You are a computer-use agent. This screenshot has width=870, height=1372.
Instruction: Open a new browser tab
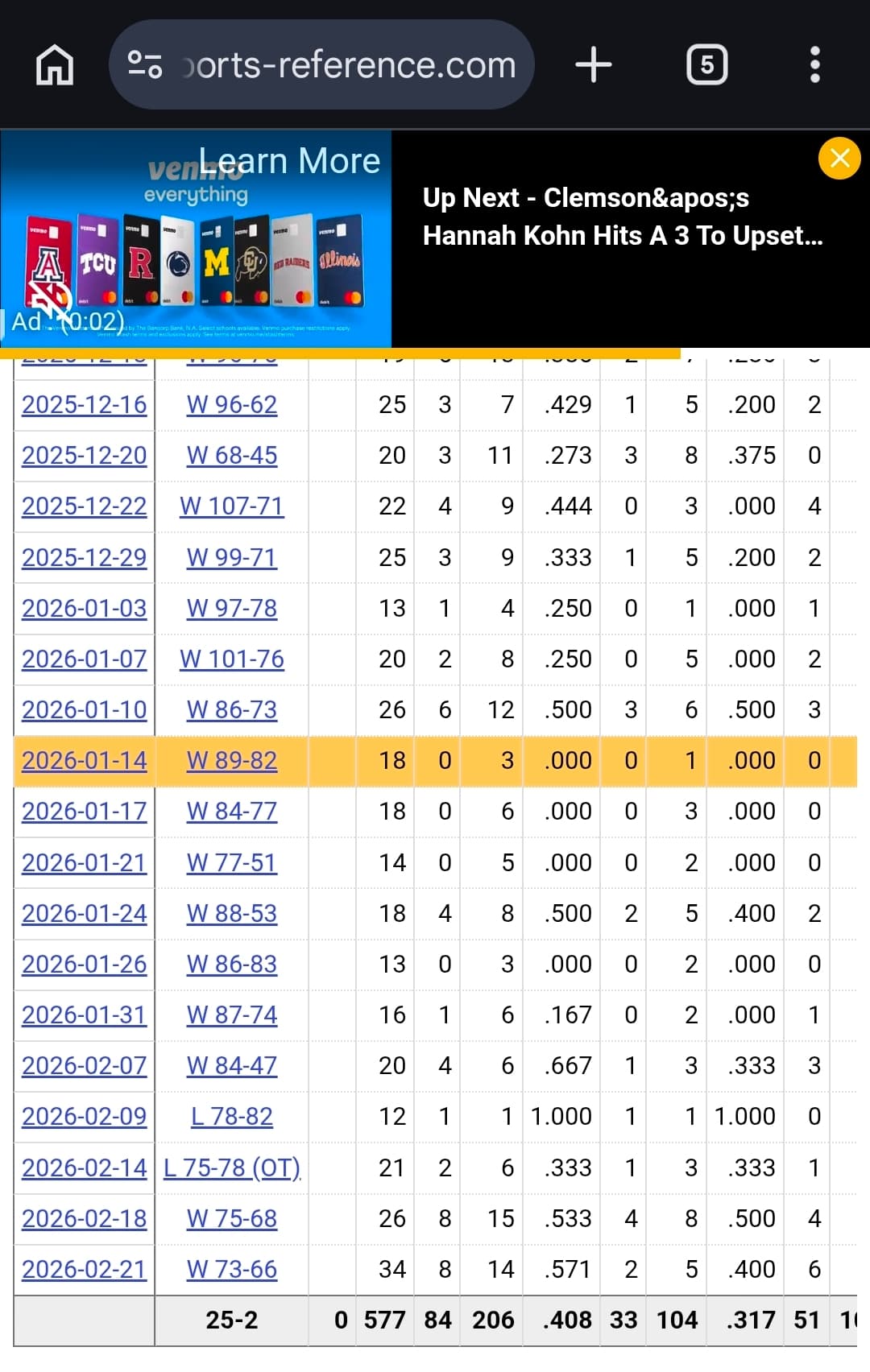(594, 64)
